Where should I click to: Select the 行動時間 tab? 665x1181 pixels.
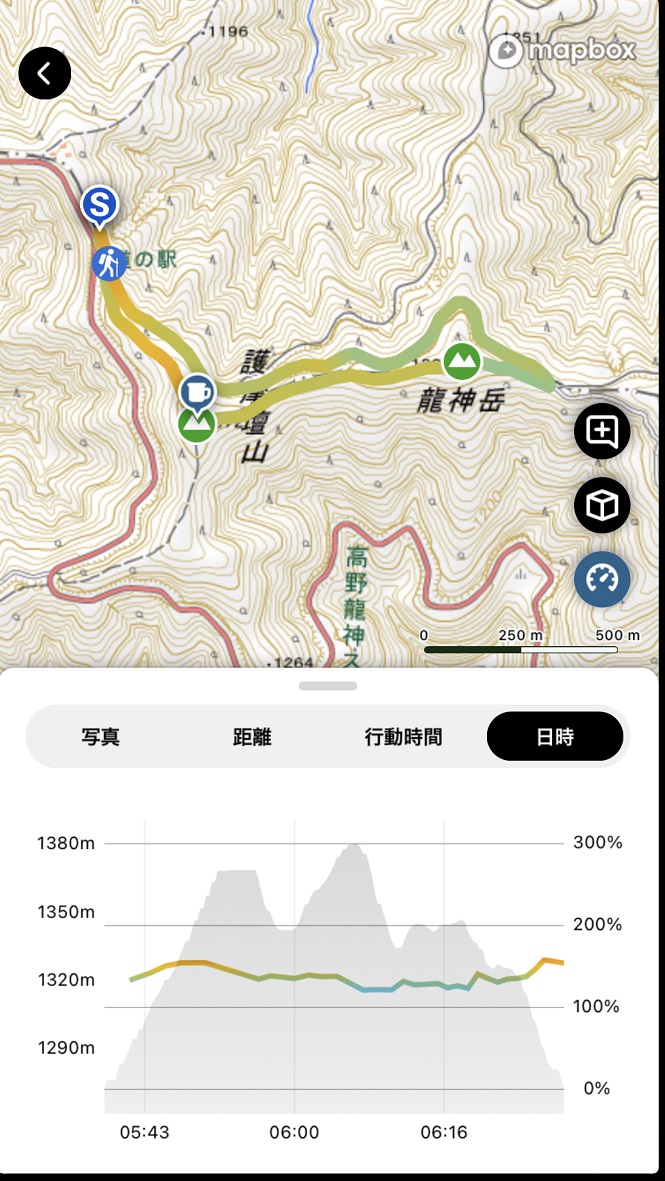coord(403,737)
